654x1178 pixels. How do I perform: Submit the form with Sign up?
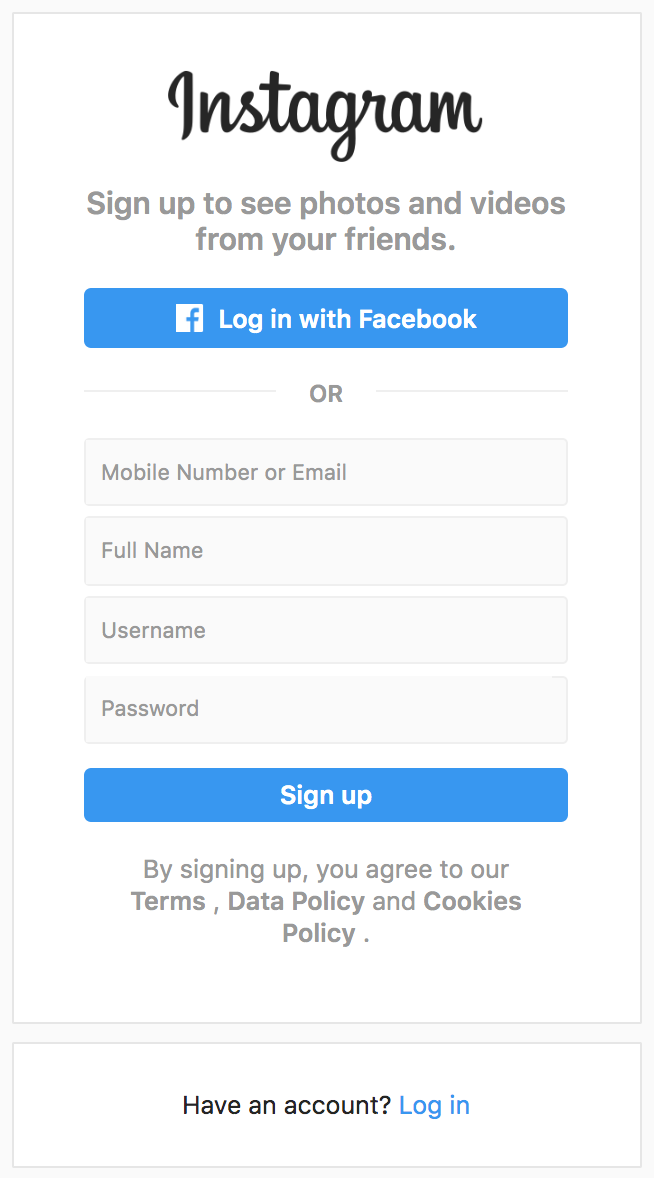coord(326,795)
